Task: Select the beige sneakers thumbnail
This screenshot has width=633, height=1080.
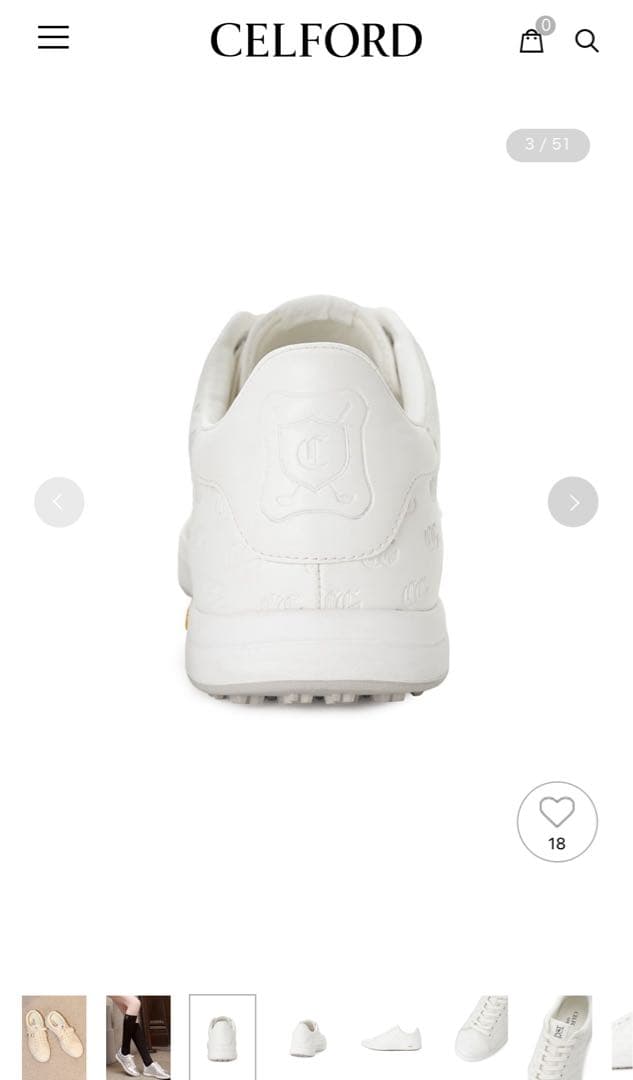Action: (54, 1037)
